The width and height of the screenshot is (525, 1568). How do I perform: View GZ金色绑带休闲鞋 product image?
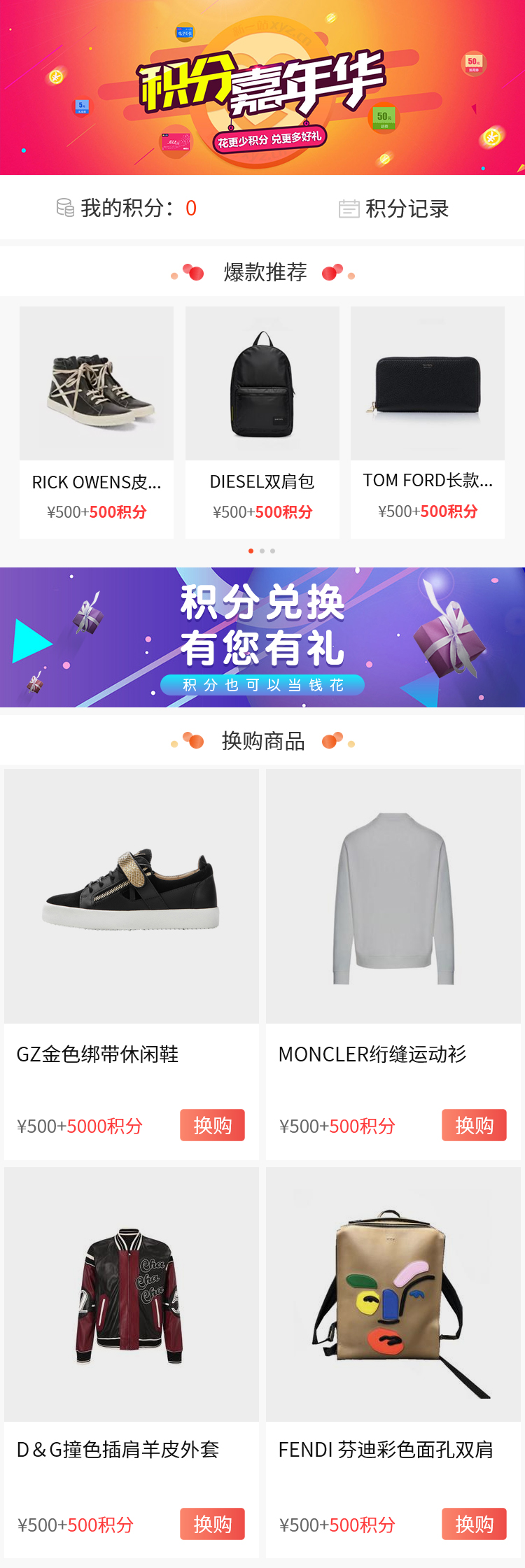click(x=132, y=896)
